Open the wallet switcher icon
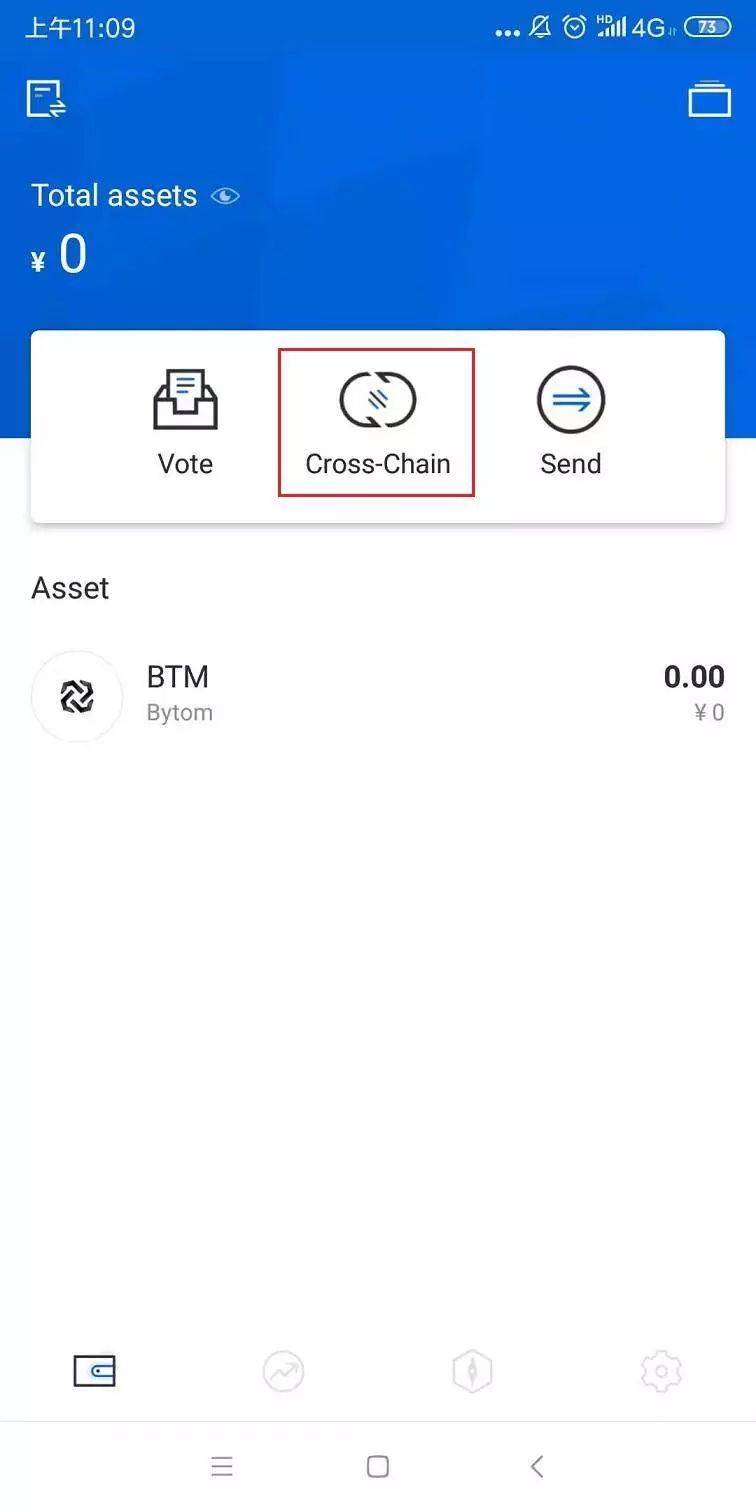Screen dimensions: 756x1512 (709, 99)
